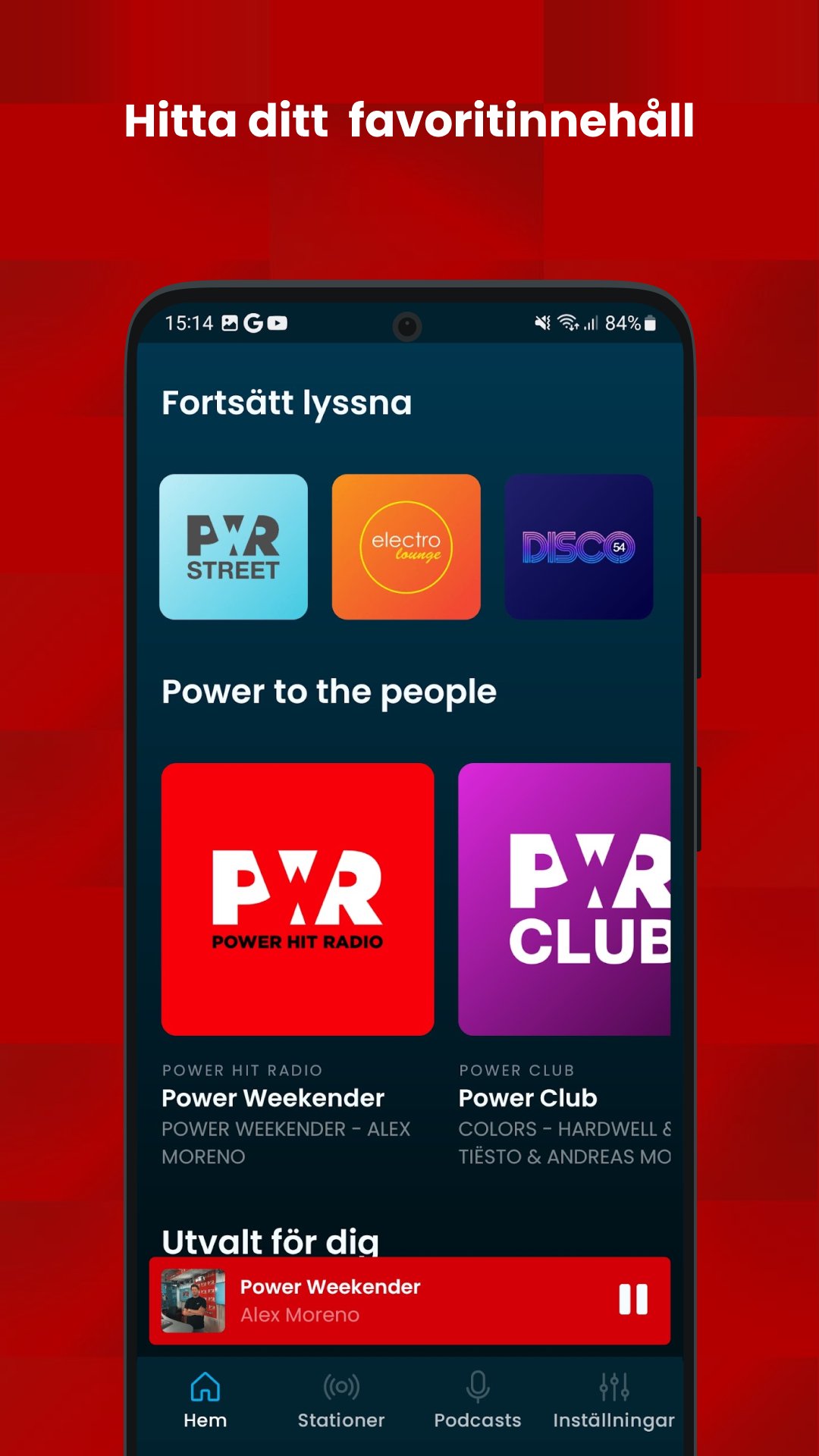Tap the Power Club episode title
This screenshot has width=819, height=1456.
tap(528, 1097)
